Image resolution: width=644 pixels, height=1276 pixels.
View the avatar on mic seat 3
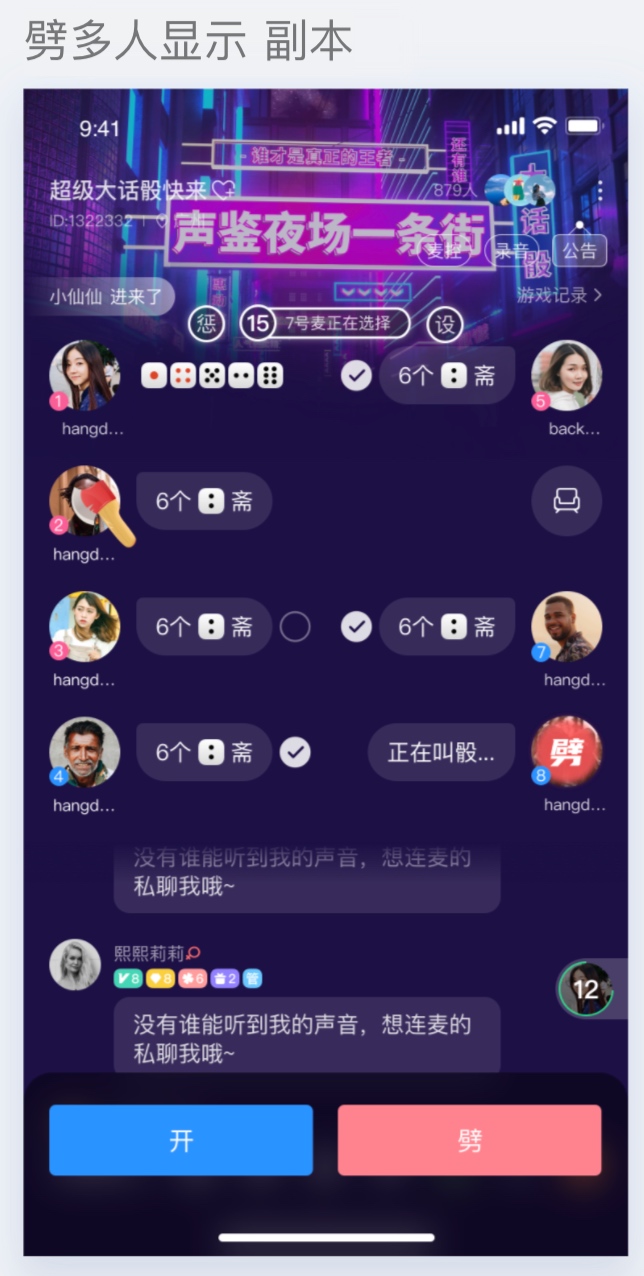85,627
